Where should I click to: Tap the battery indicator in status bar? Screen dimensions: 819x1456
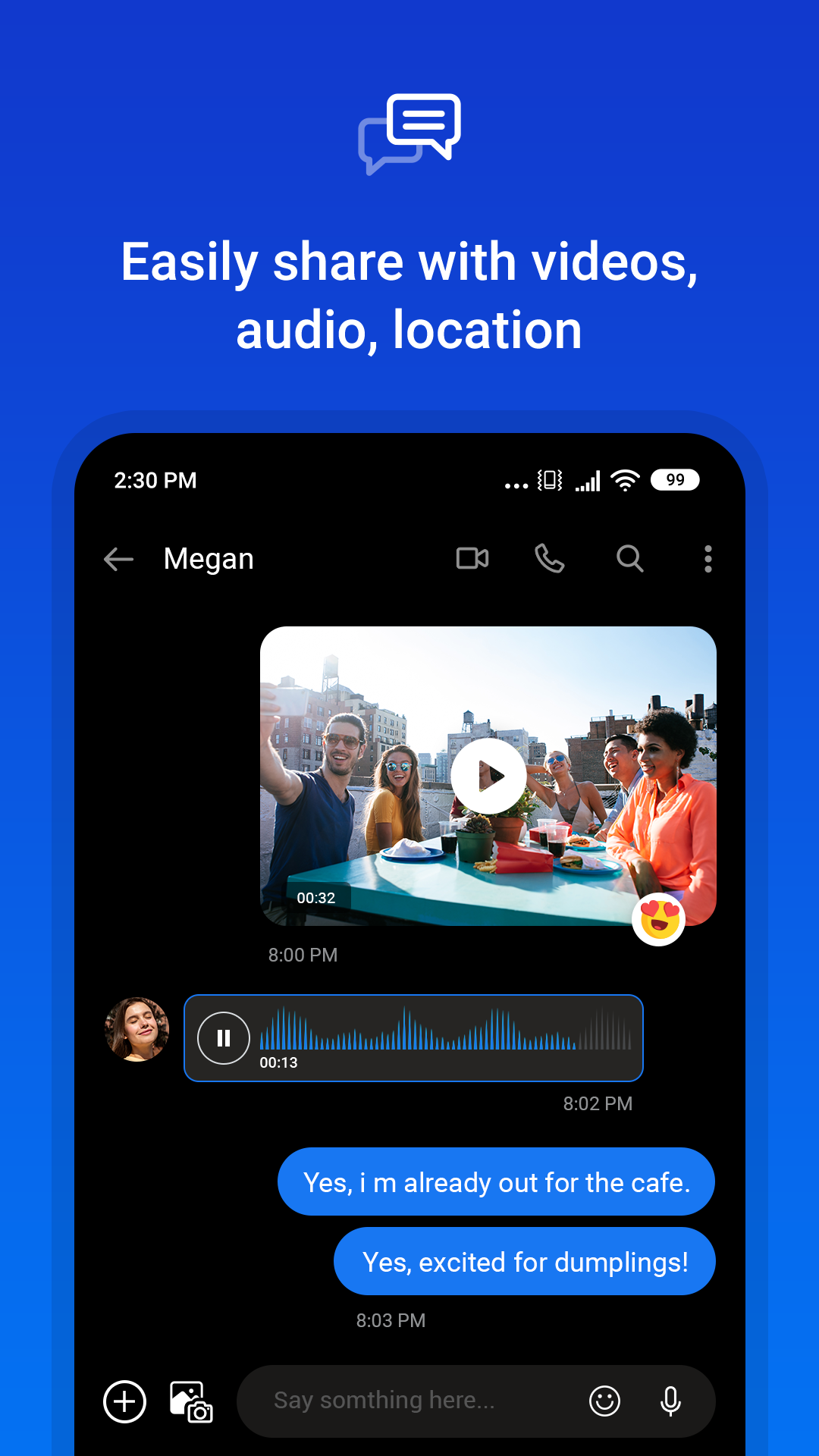674,479
